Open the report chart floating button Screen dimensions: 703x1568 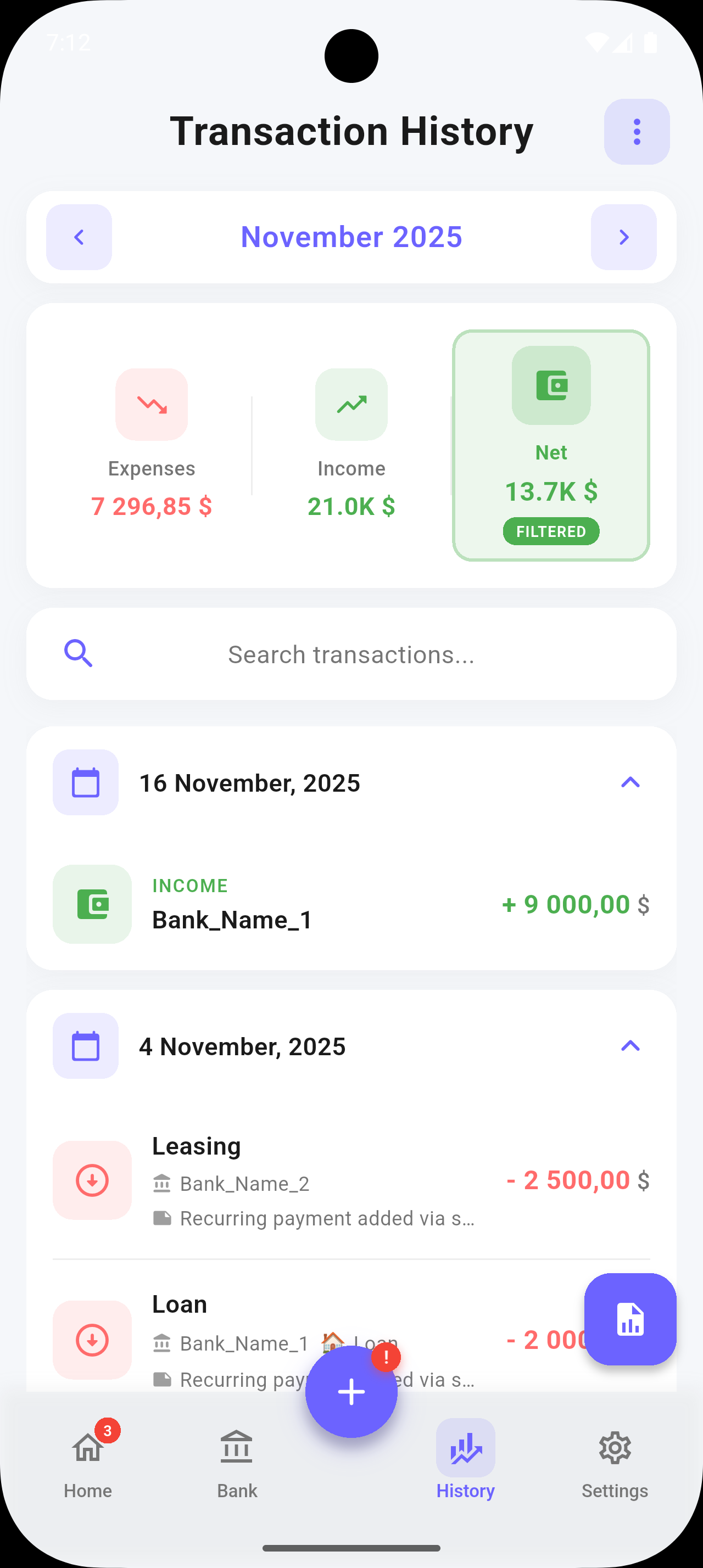[x=630, y=1318]
